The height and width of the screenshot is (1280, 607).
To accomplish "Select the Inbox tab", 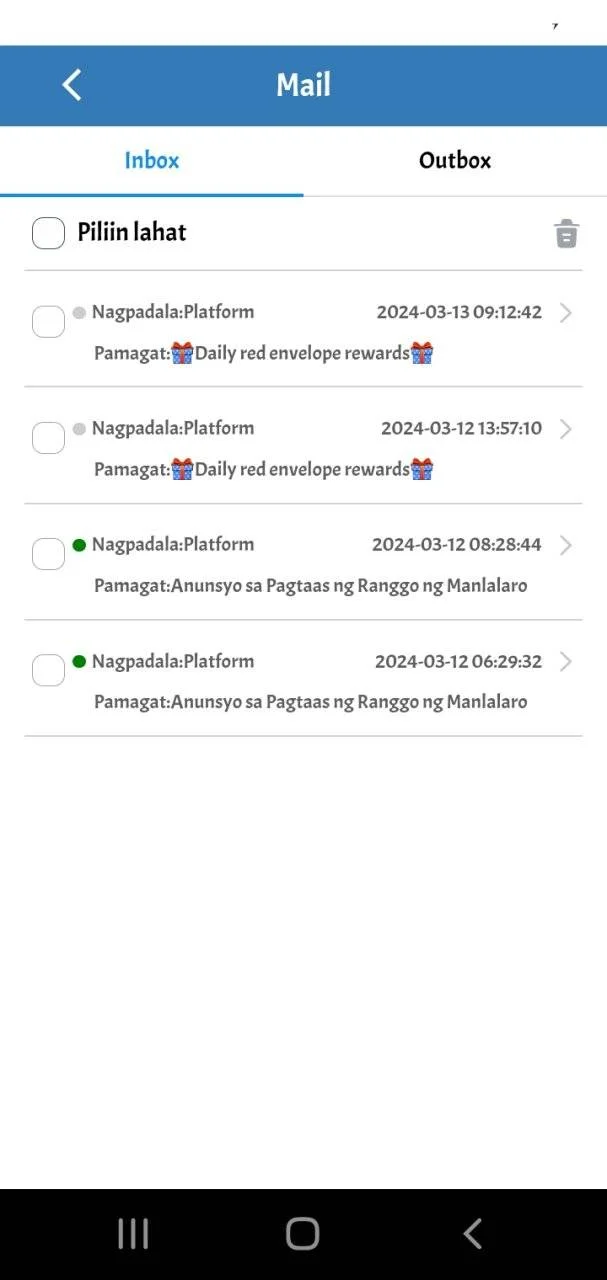I will pos(152,160).
